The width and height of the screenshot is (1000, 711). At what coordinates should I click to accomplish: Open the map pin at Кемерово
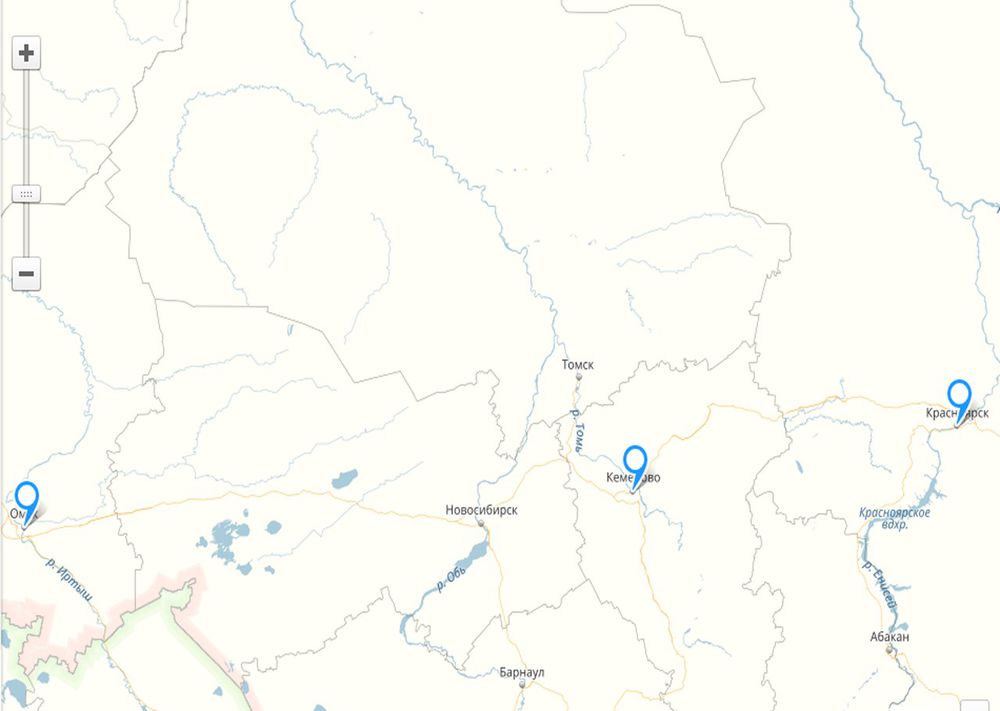(635, 463)
